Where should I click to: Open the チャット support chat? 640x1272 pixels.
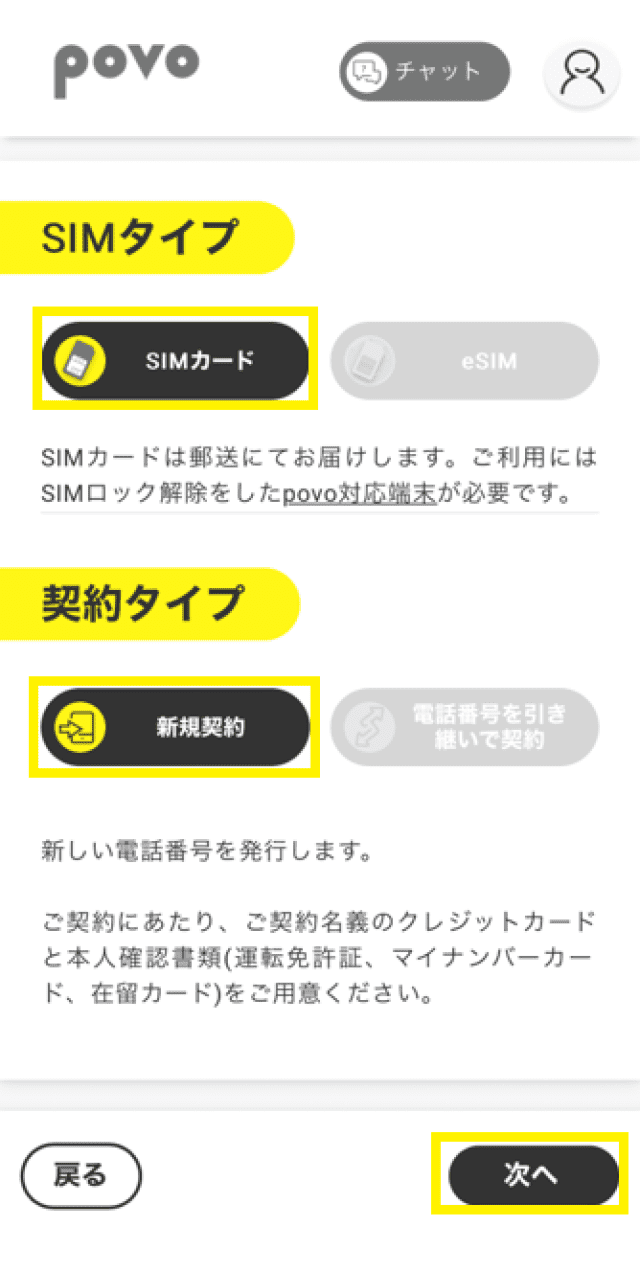pos(425,72)
